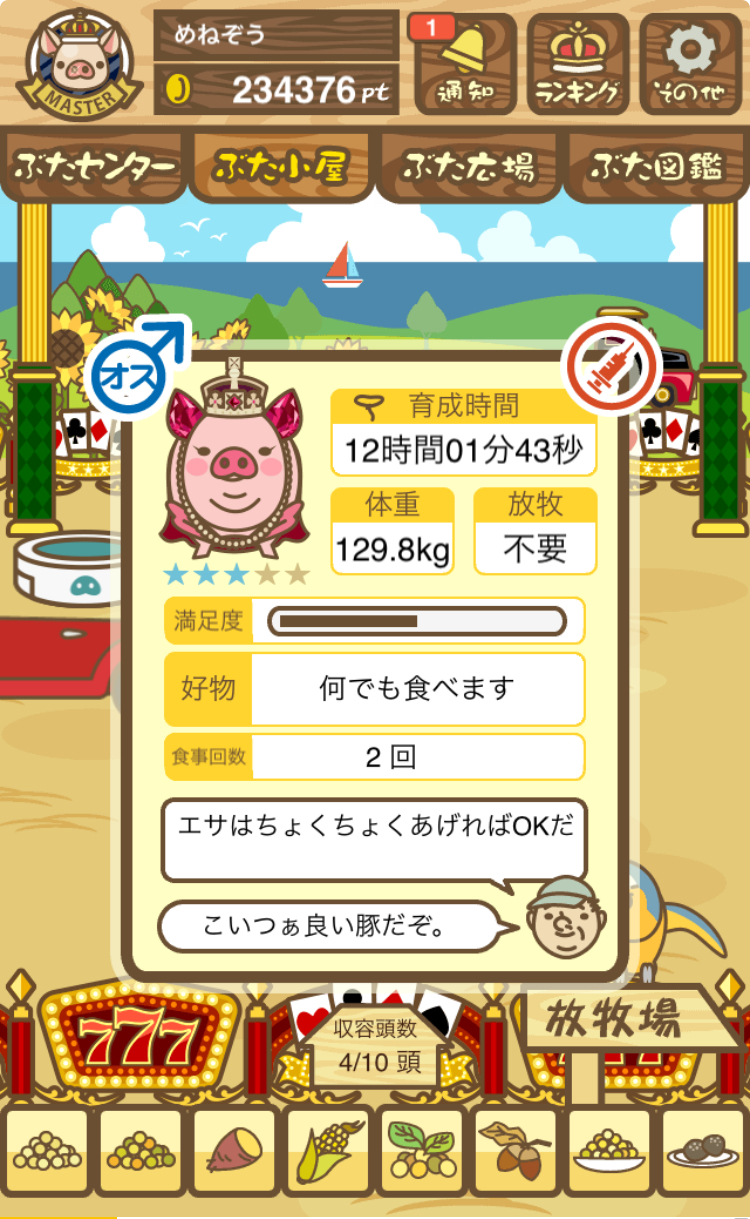
Task: Choose the corn feed item
Action: [x=328, y=1151]
